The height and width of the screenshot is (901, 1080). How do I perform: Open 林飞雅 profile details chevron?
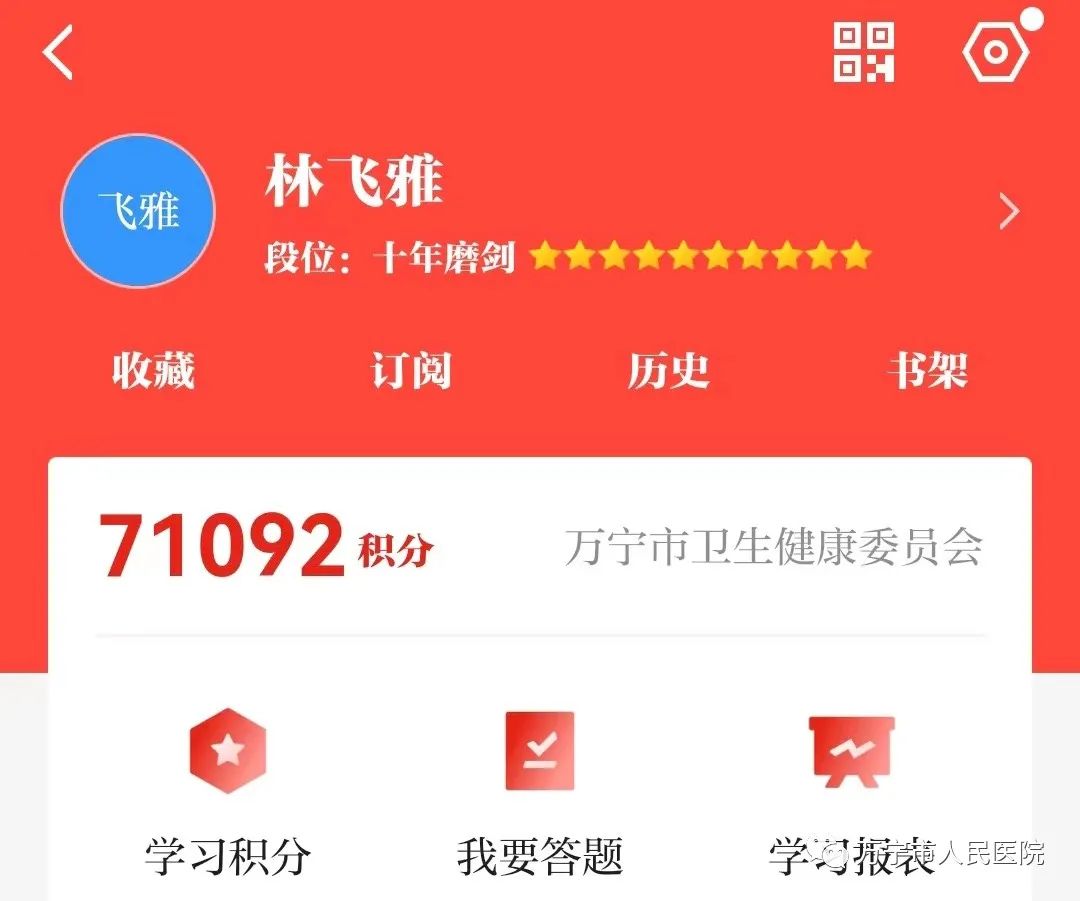[x=1009, y=212]
